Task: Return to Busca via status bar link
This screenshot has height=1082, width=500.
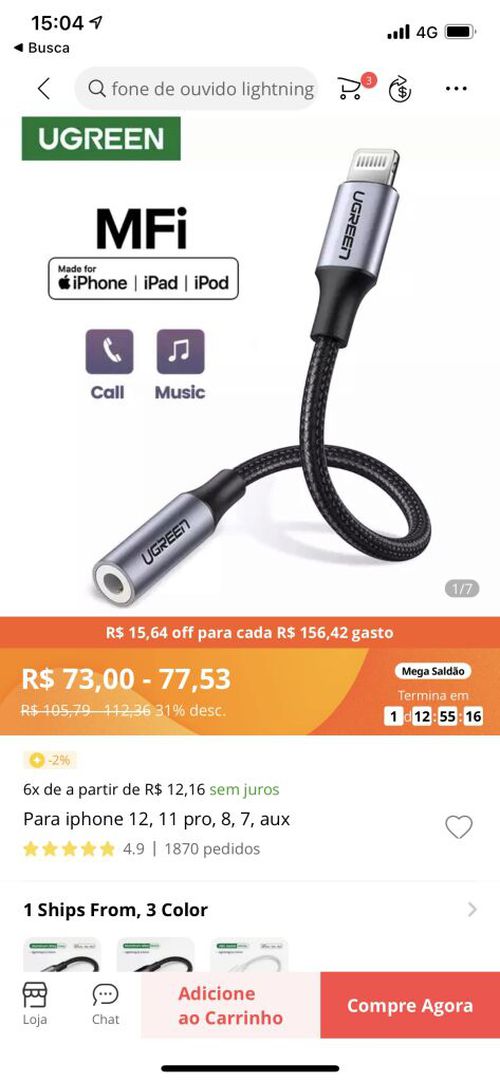Action: (41, 48)
